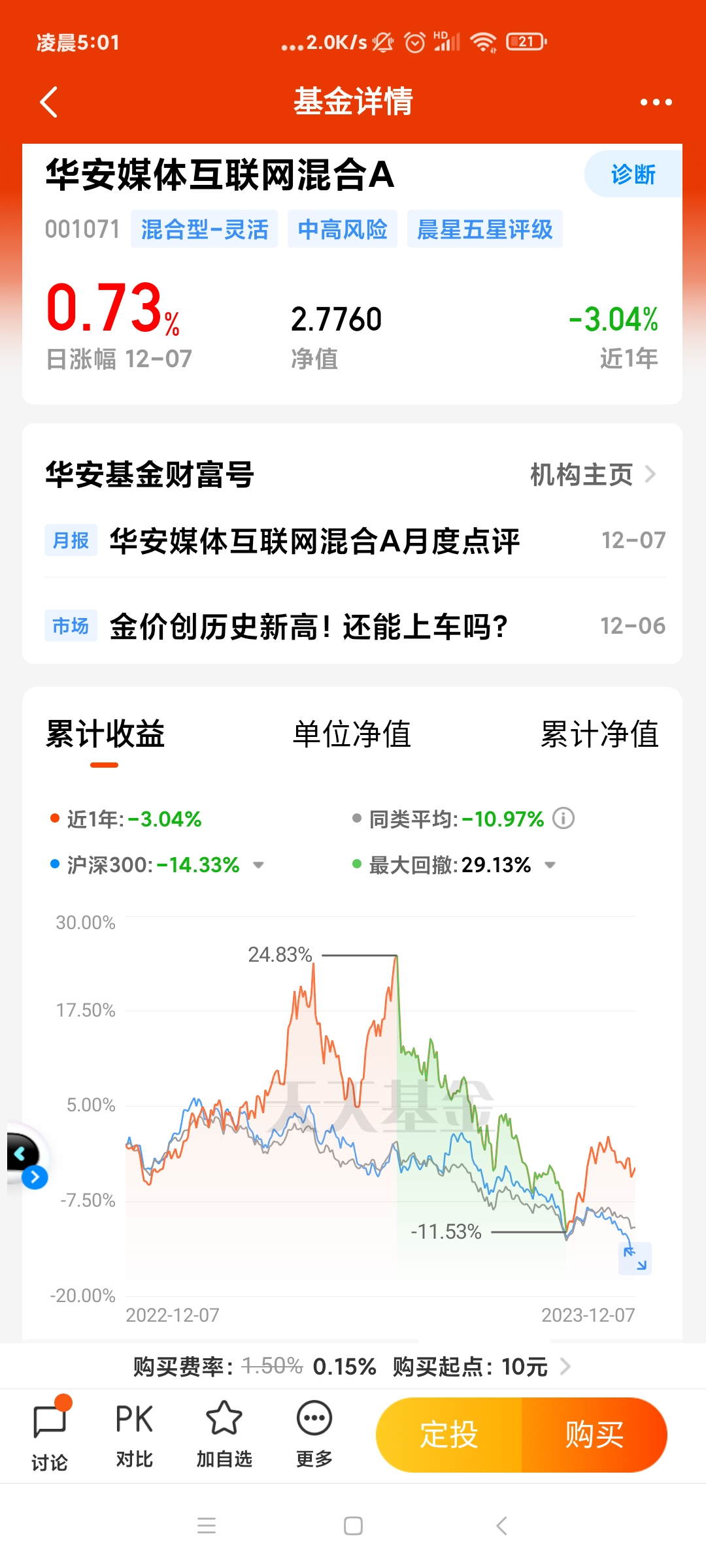This screenshot has width=706, height=1568.
Task: Switch to the 单位净值 tab
Action: tap(352, 734)
